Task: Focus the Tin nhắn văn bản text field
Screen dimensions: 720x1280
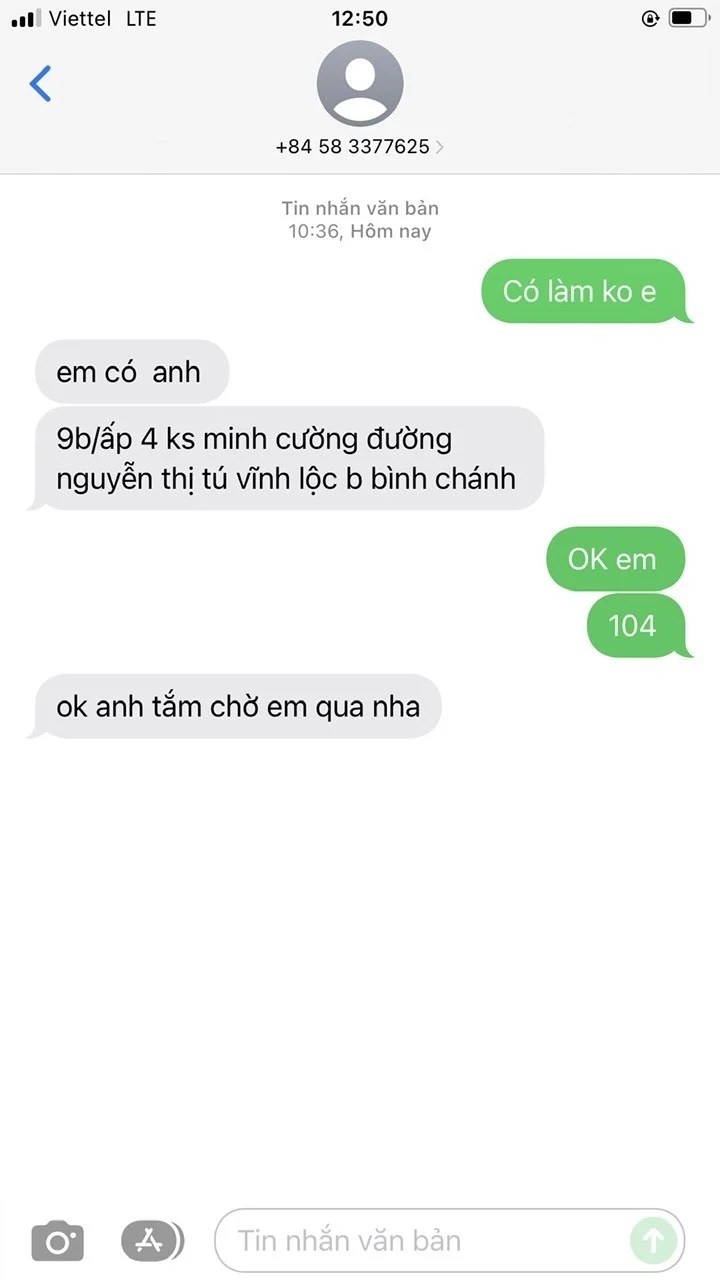Action: 420,1241
